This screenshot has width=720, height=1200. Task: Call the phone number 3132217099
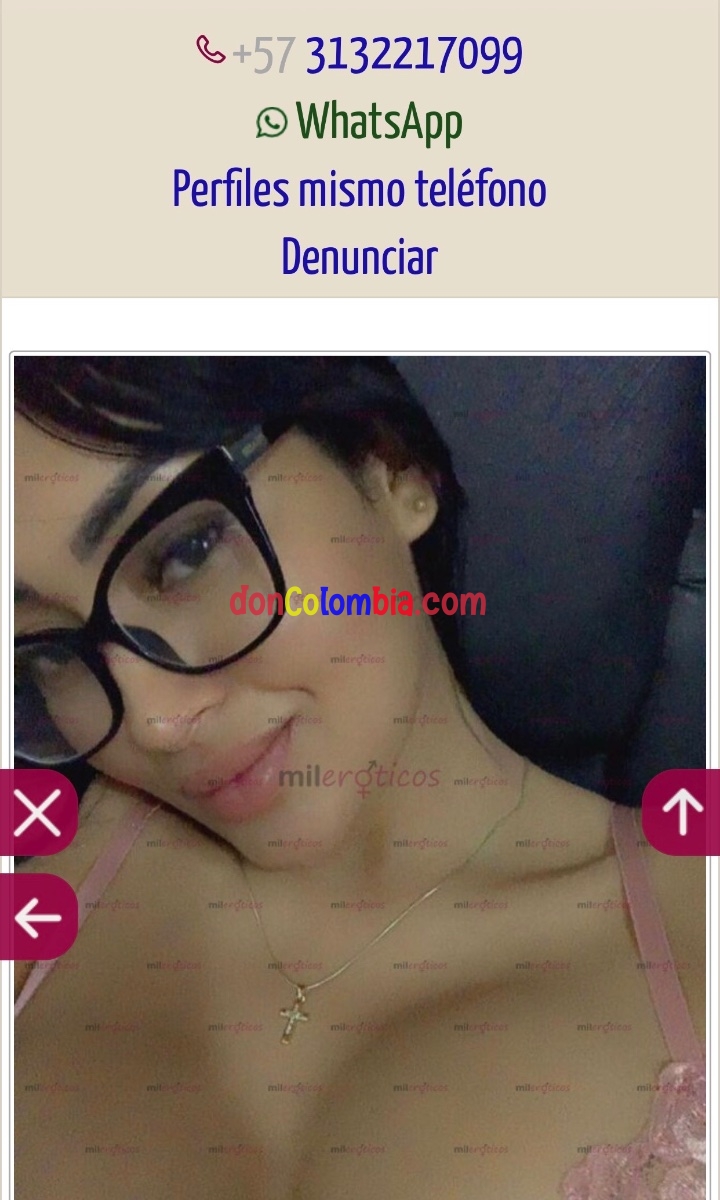click(412, 55)
